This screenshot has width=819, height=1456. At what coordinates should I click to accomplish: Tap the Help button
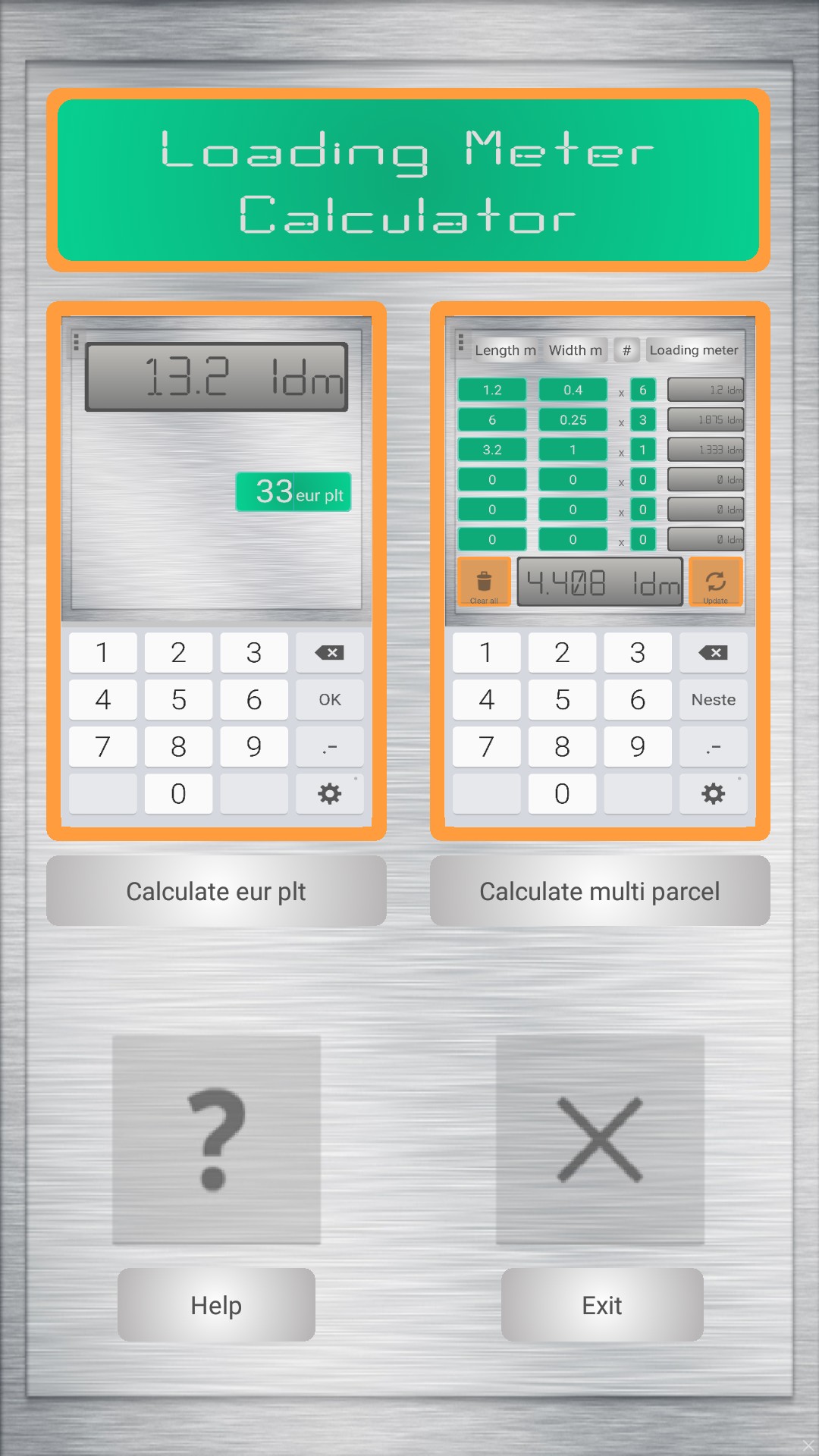point(216,1305)
